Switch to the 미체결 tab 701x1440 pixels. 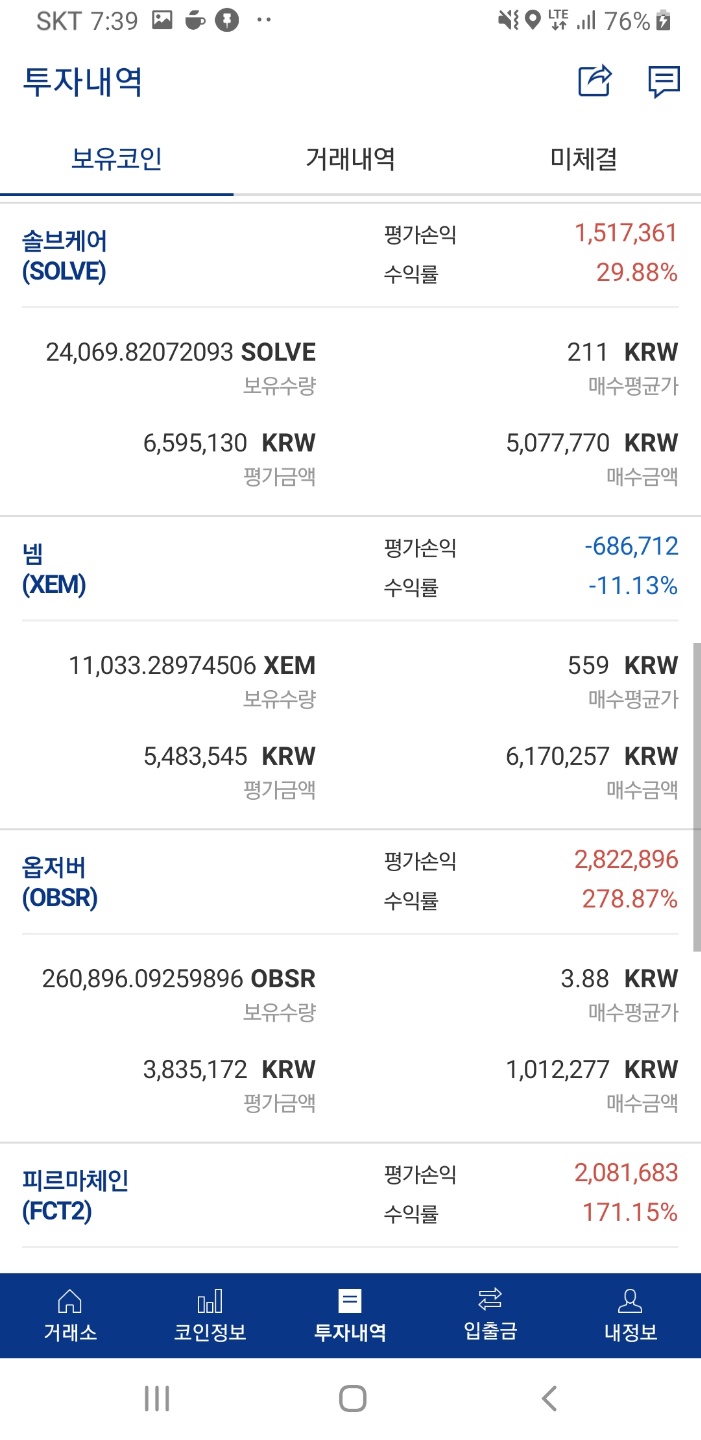583,158
